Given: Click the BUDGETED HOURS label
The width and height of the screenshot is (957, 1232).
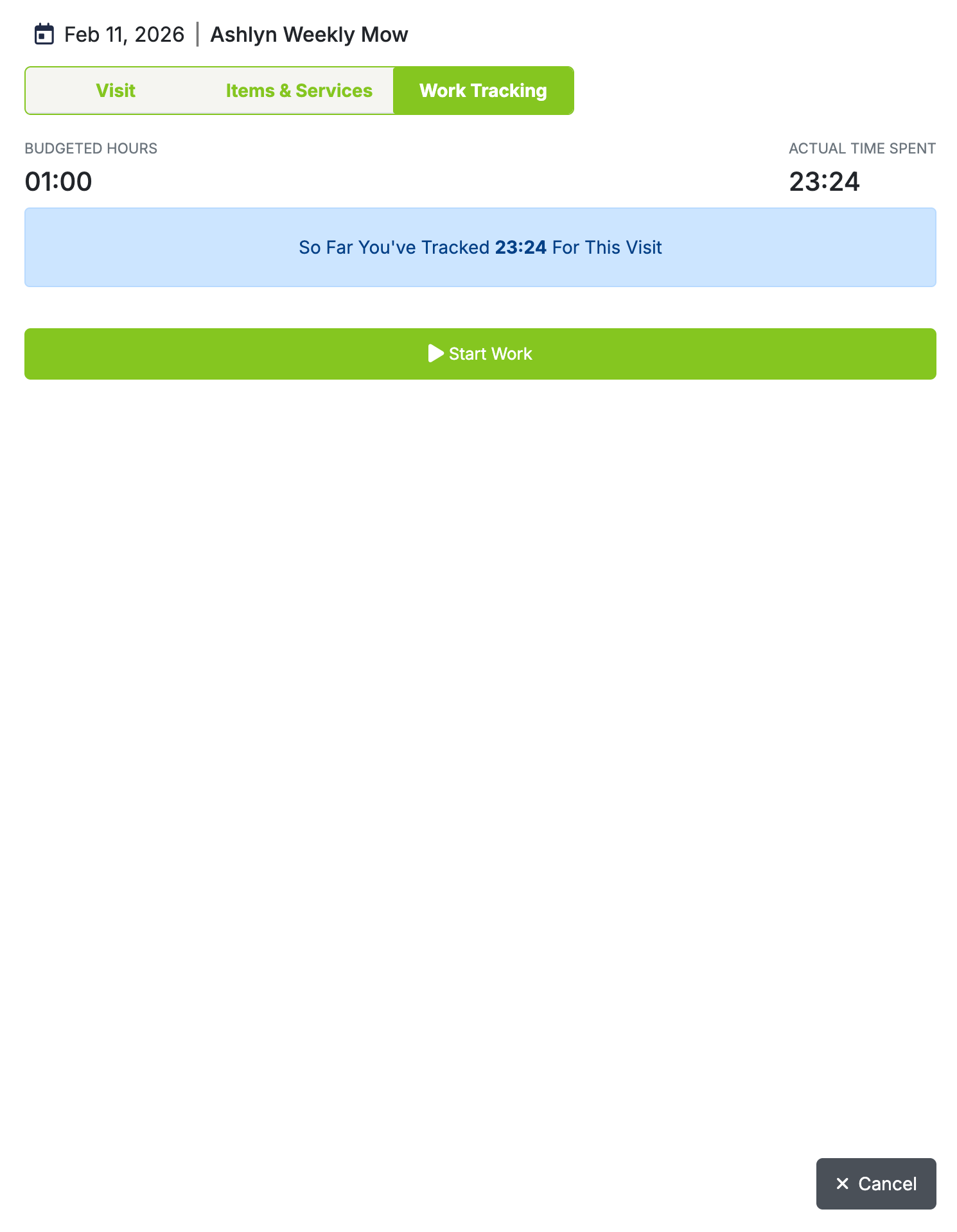Looking at the screenshot, I should pyautogui.click(x=91, y=148).
